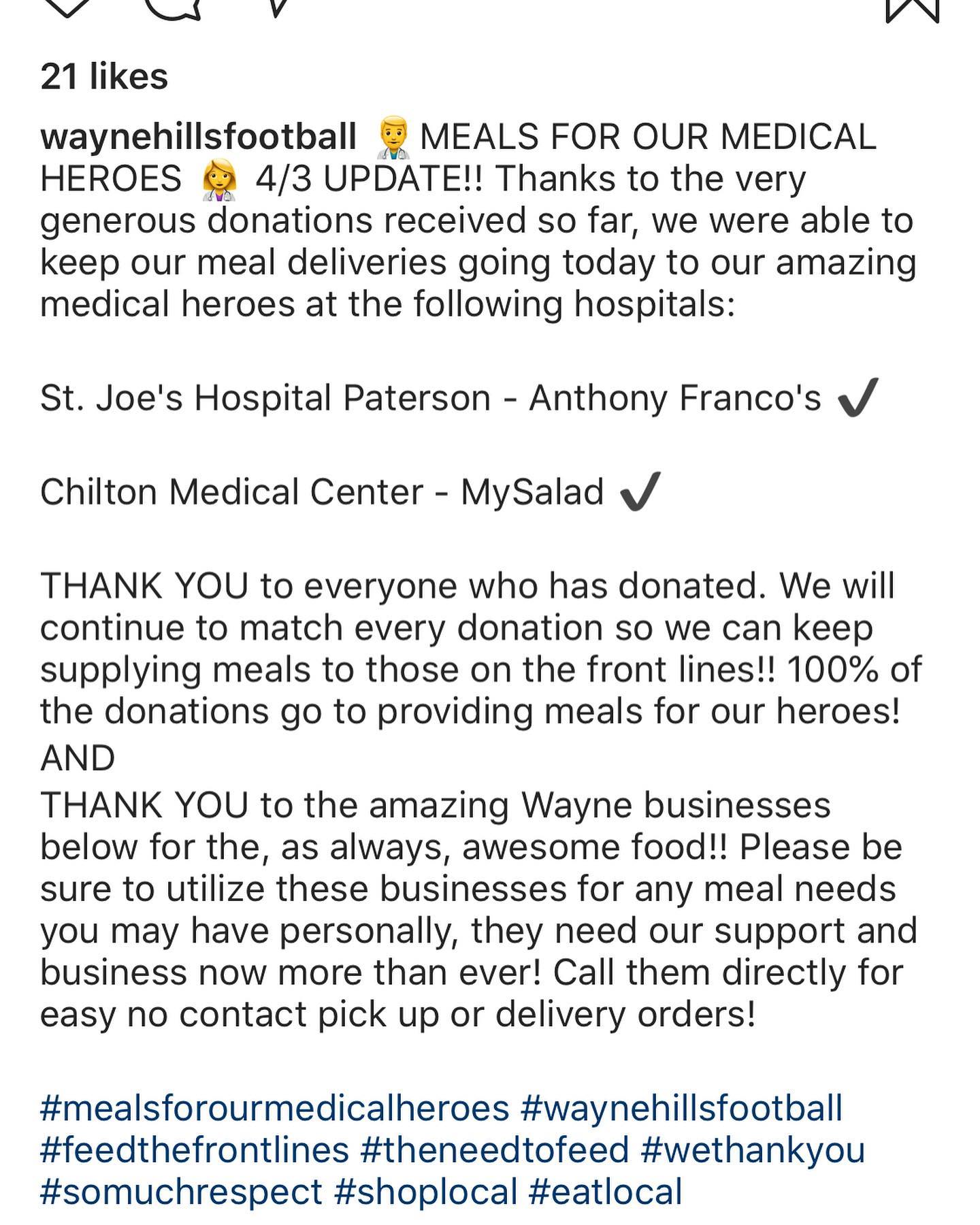The height and width of the screenshot is (1225, 980).
Task: Open #theneedtofeed hashtag
Action: [495, 1149]
